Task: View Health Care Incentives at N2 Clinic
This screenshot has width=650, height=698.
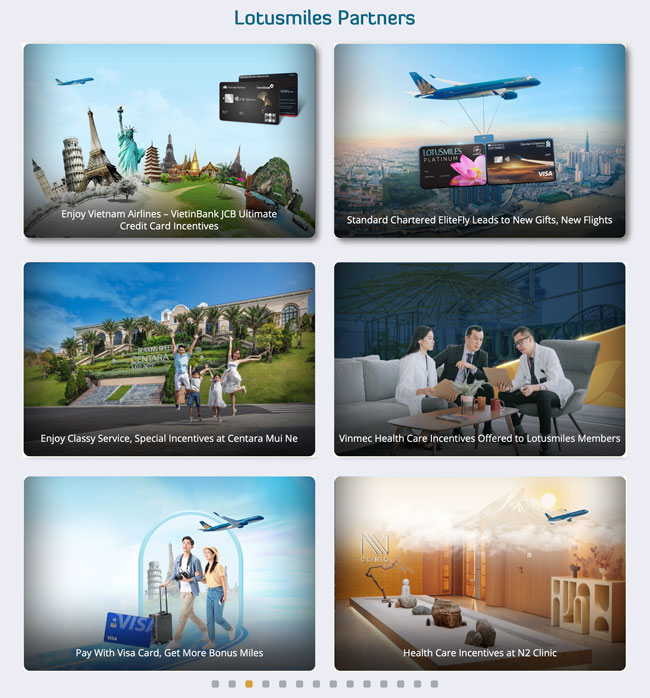Action: click(x=479, y=572)
